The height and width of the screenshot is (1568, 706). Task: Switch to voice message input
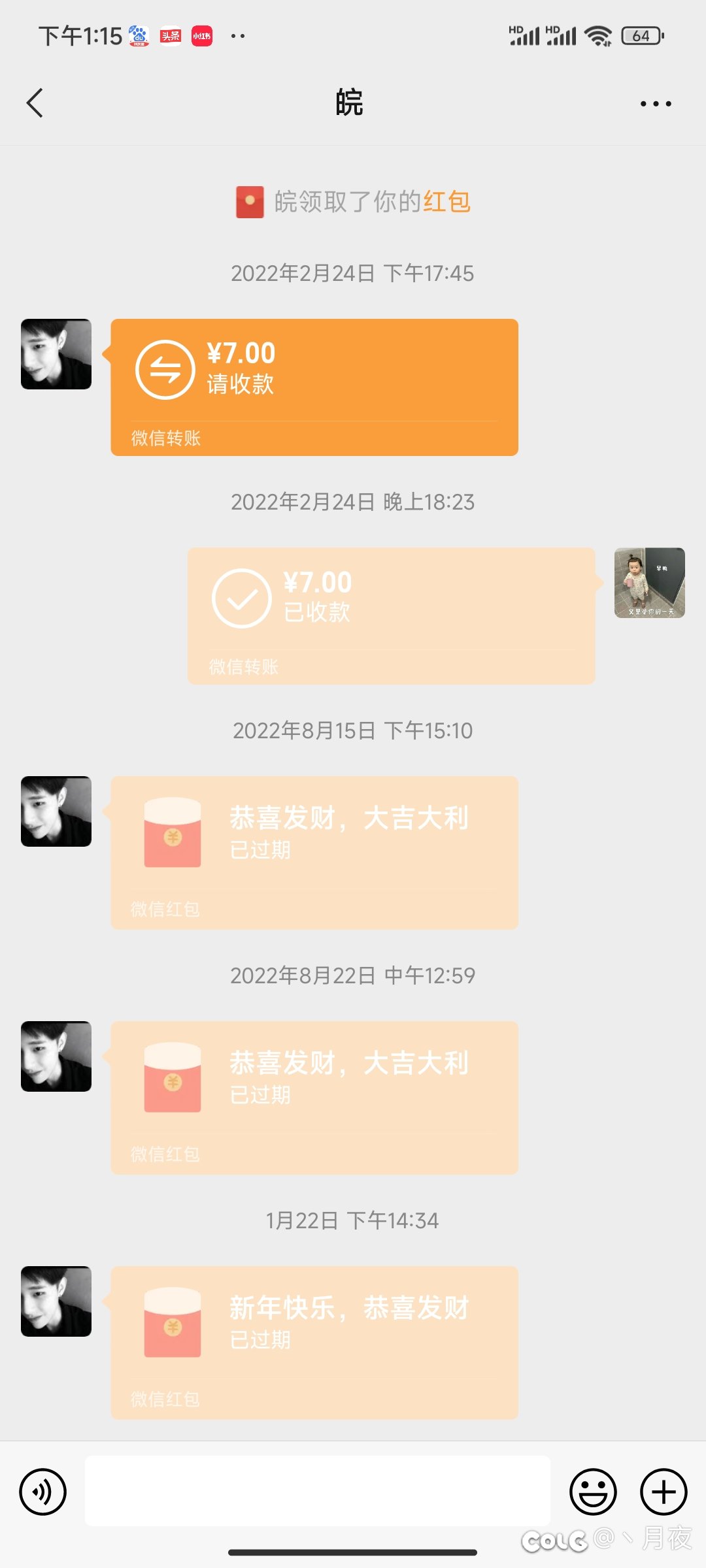coord(43,1492)
